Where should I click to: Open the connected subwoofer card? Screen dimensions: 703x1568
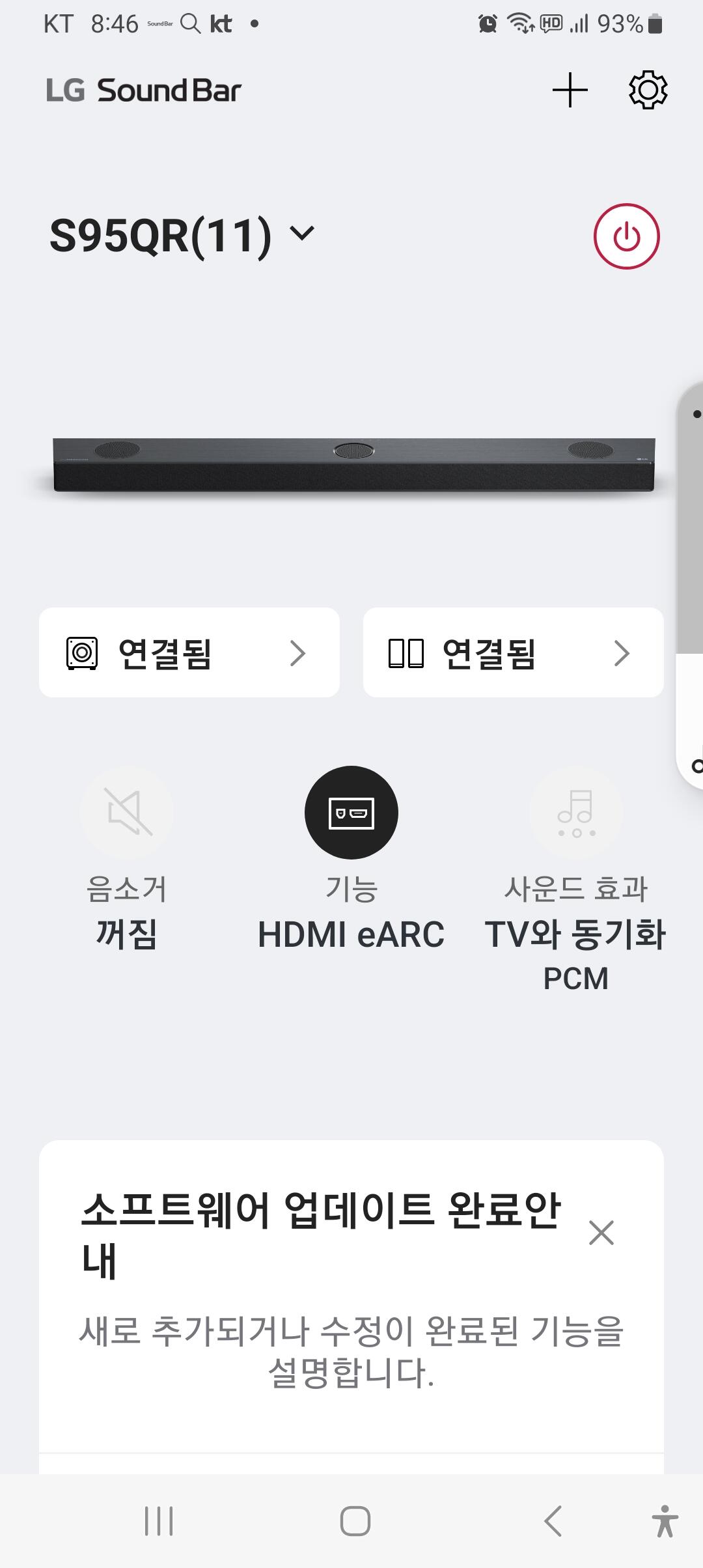coord(189,652)
